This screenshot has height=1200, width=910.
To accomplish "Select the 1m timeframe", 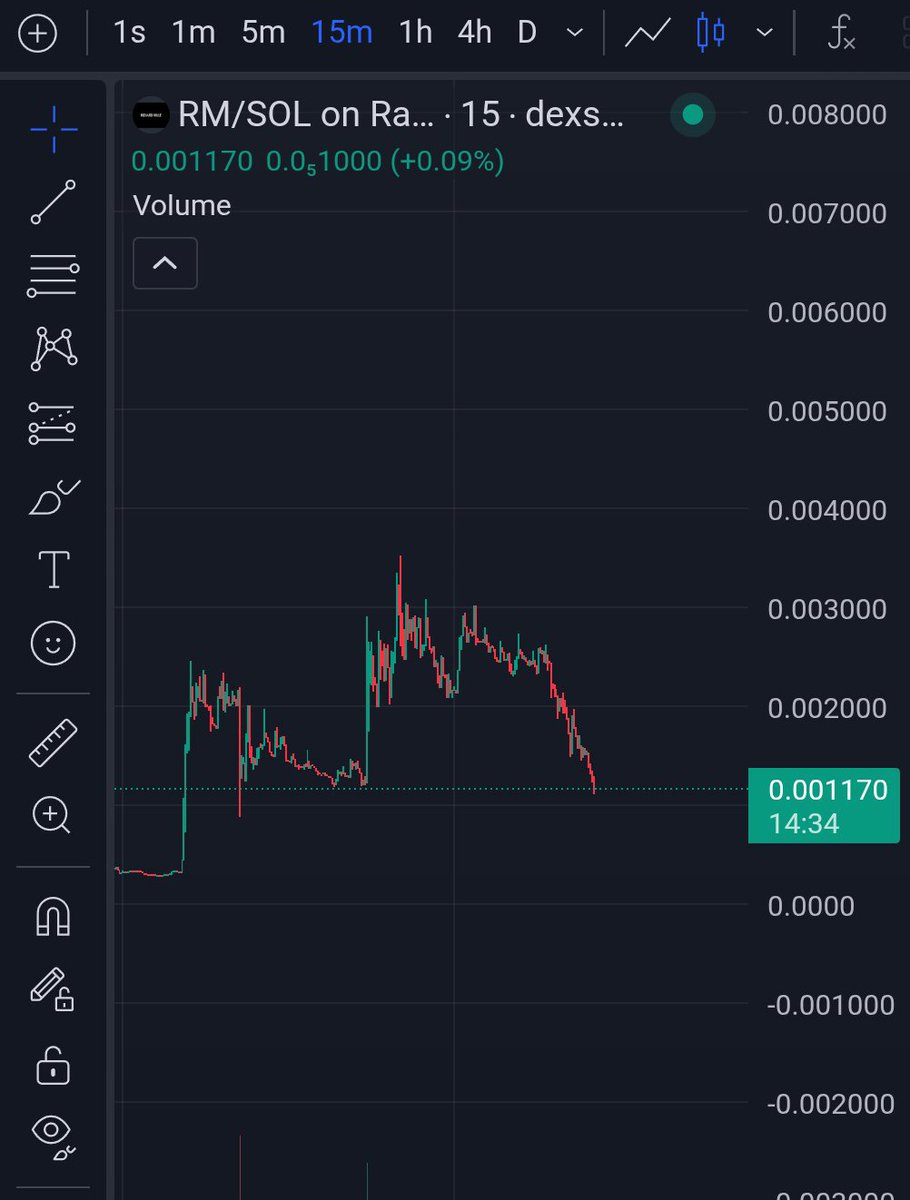I will 193,33.
